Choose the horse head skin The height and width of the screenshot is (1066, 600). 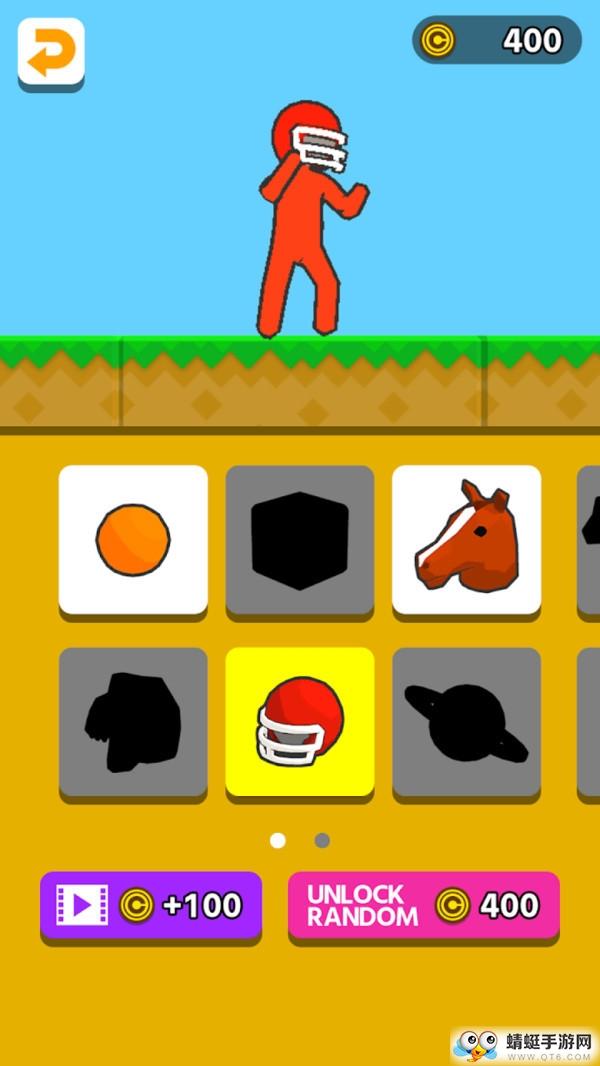click(466, 540)
